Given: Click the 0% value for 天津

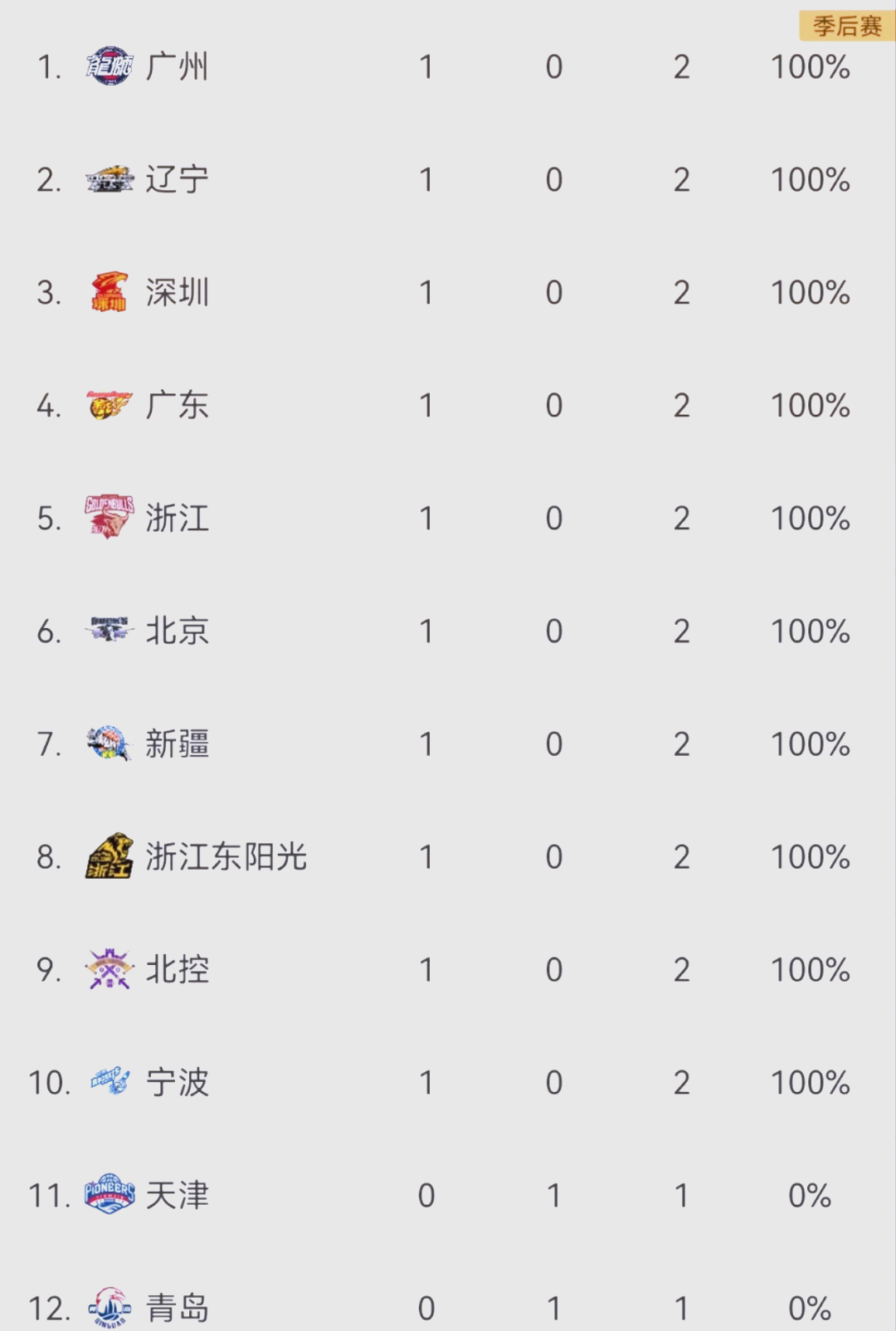Looking at the screenshot, I should [811, 1195].
